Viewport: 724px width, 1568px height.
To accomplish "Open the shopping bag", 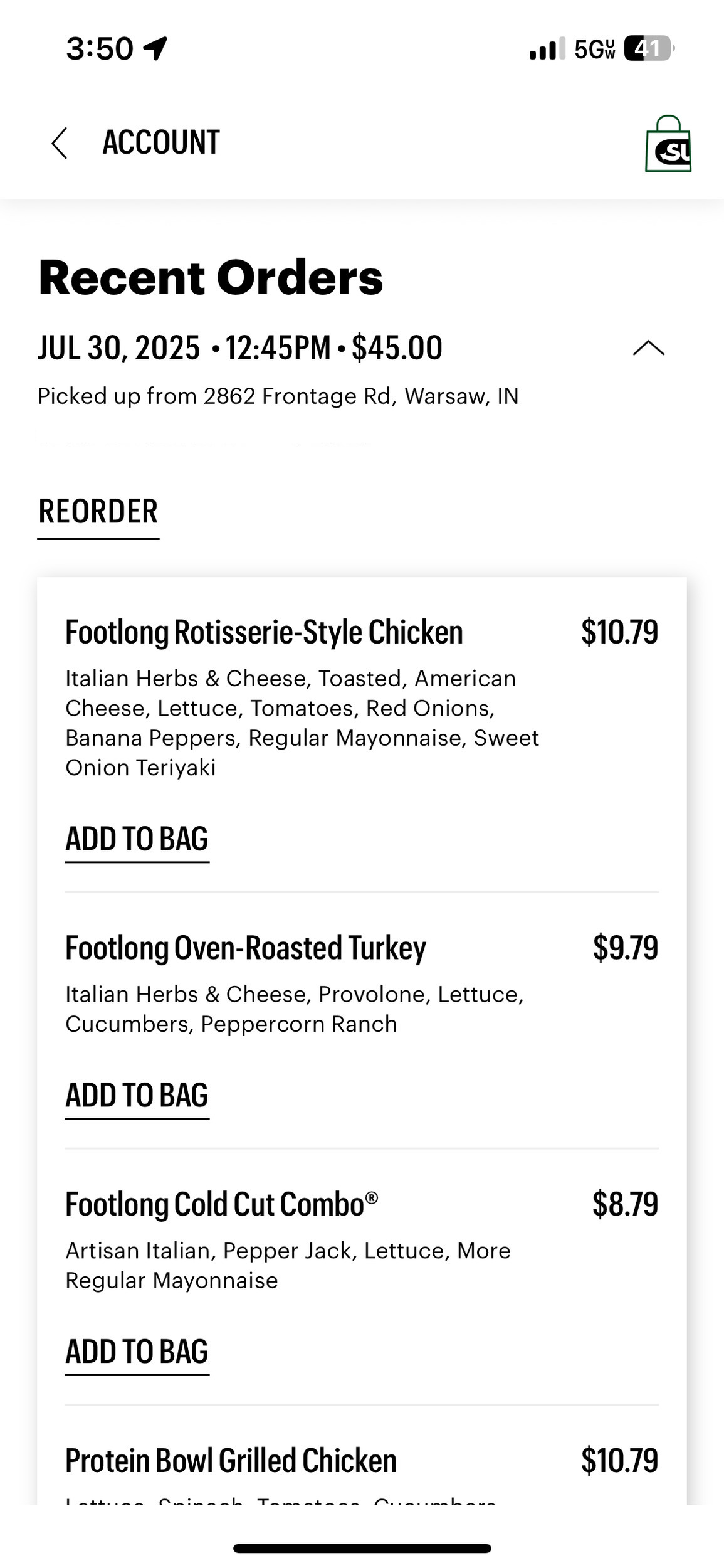I will pos(668,144).
